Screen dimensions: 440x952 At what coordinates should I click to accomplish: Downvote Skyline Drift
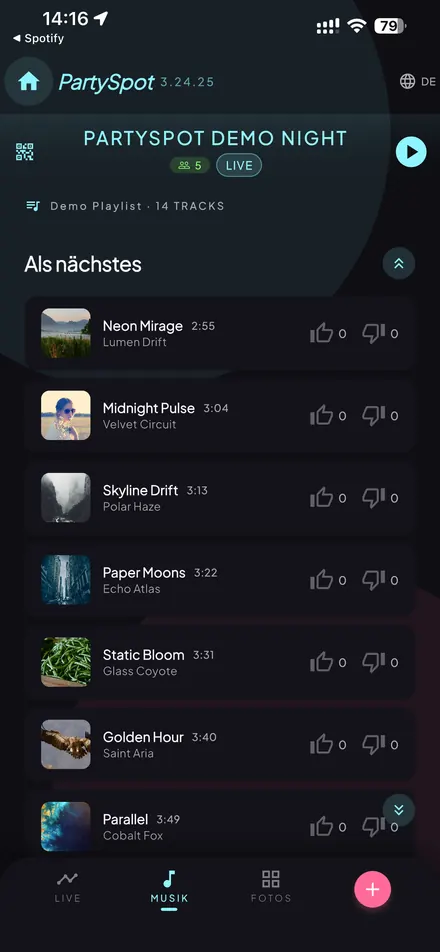[374, 498]
